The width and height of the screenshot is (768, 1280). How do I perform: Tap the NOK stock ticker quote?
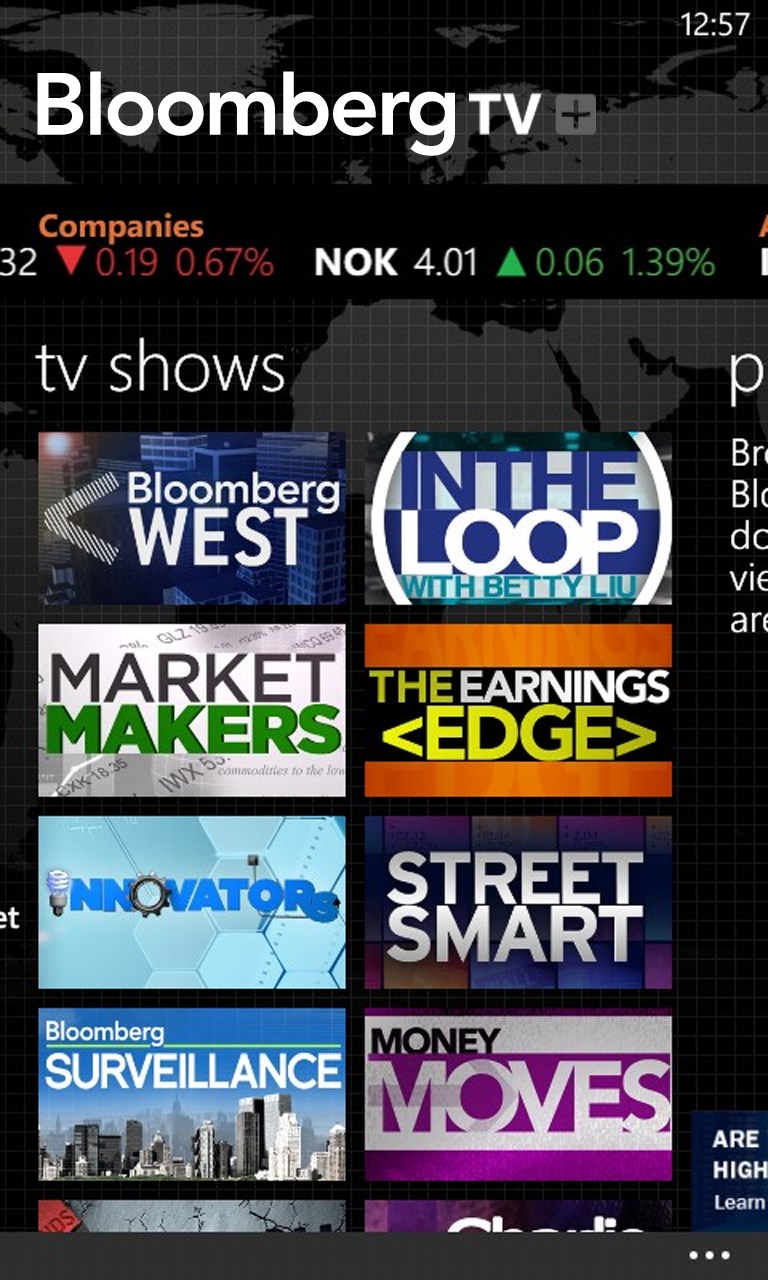point(514,263)
